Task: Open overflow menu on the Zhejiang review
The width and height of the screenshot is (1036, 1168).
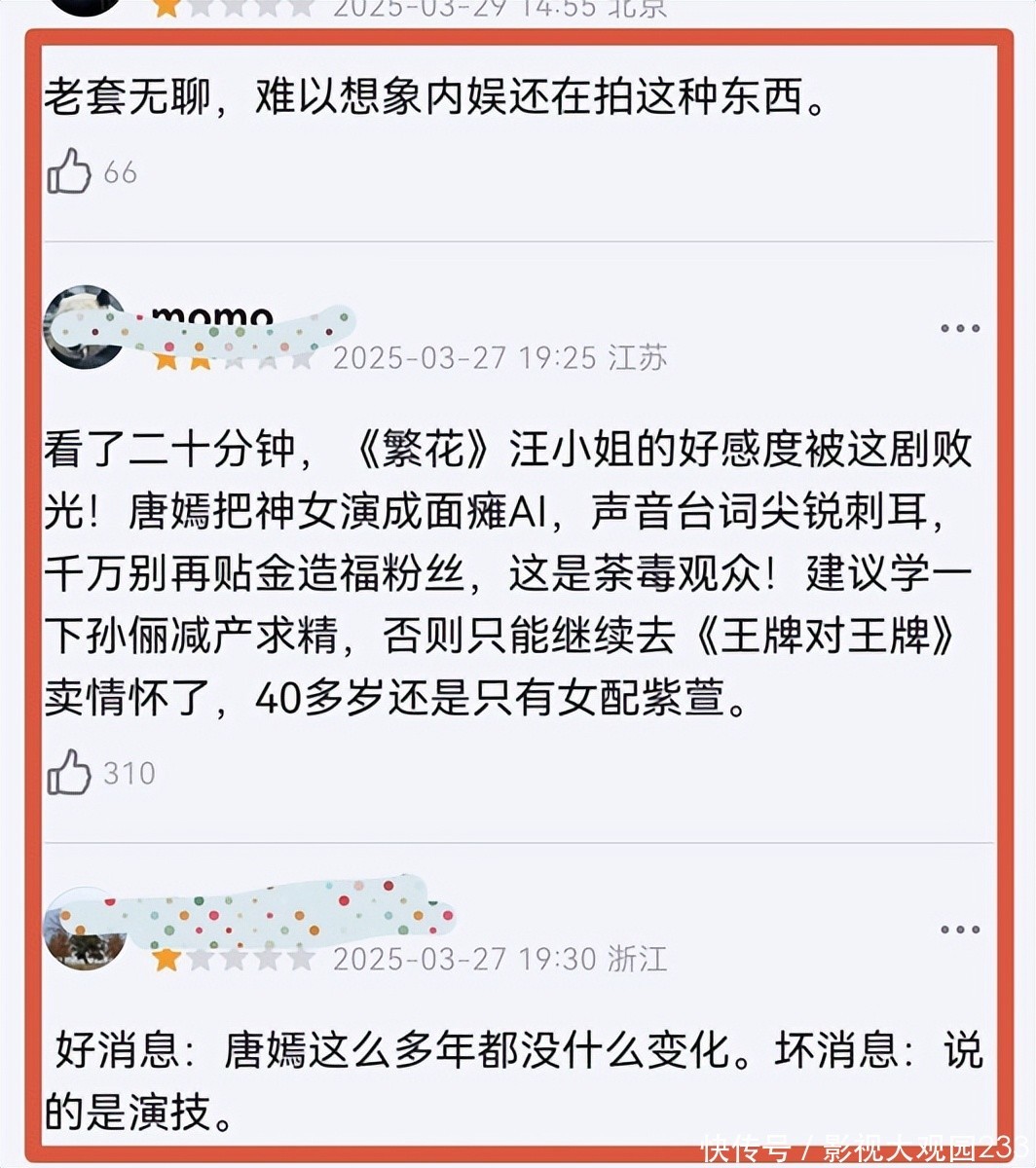Action: pos(959,930)
